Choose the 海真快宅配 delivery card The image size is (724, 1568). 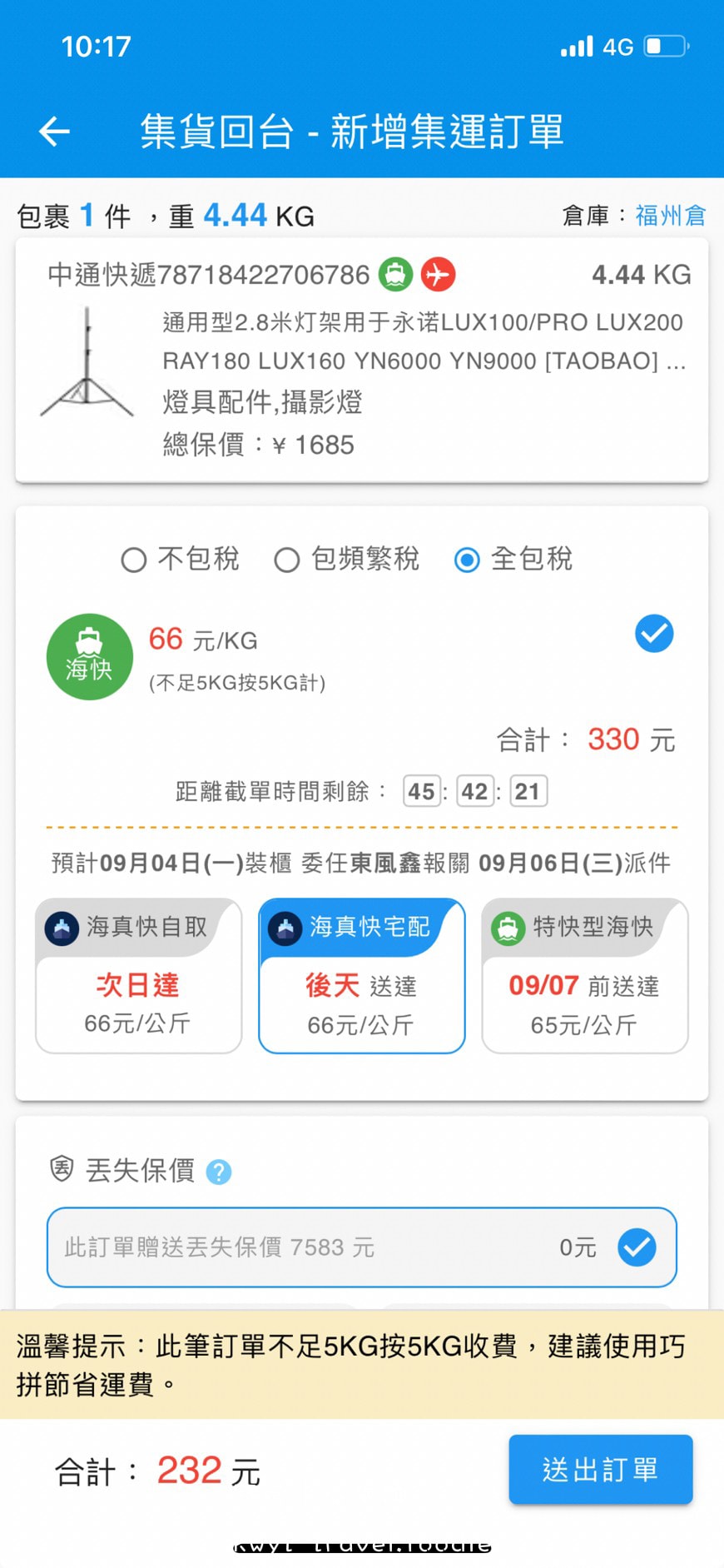361,976
